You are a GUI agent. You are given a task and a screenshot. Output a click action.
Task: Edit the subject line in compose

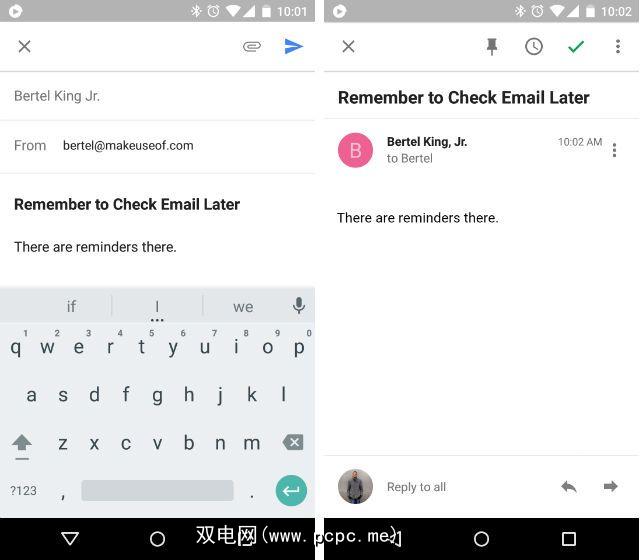click(x=127, y=204)
